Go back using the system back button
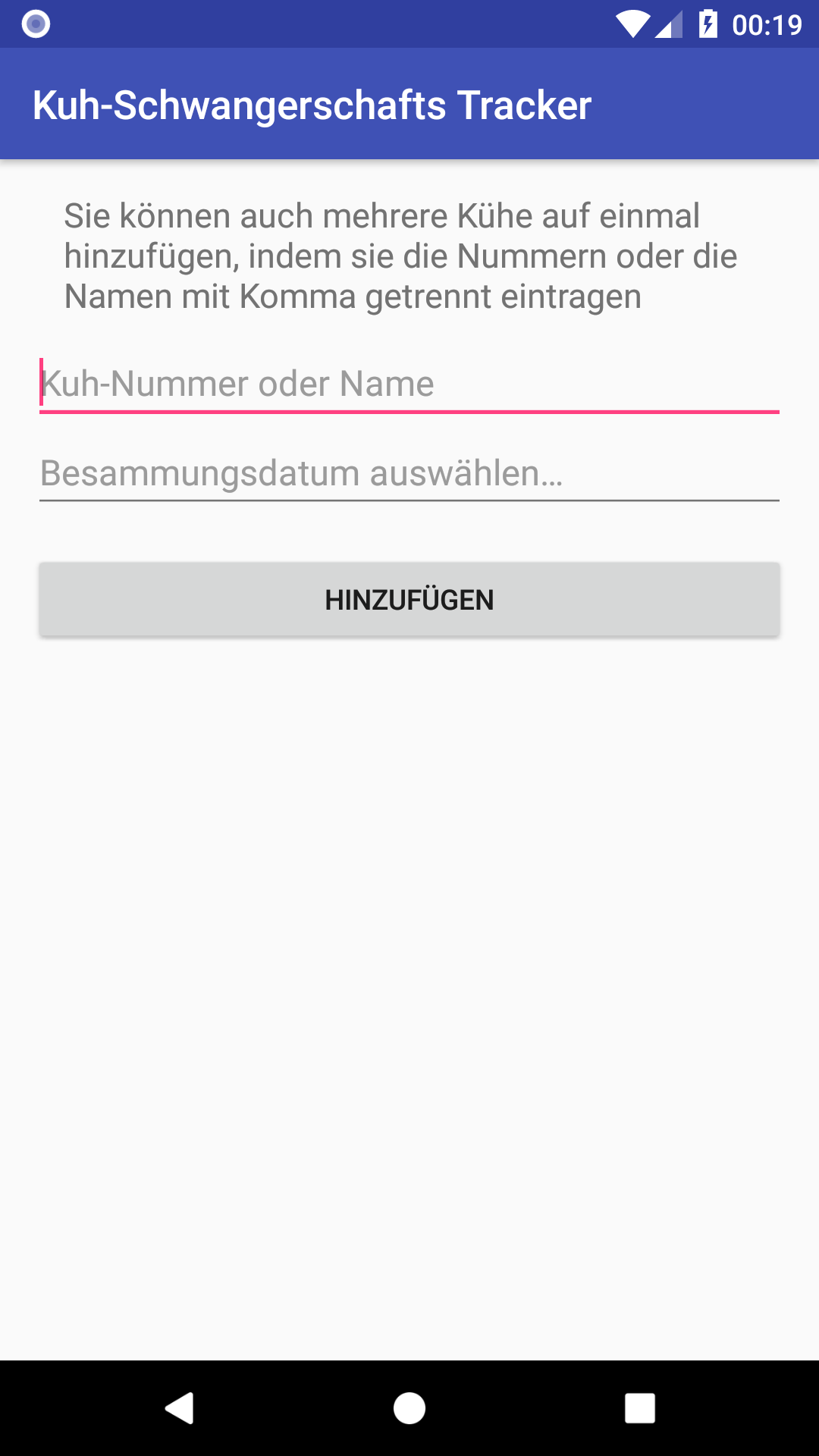819x1456 pixels. pyautogui.click(x=180, y=1408)
